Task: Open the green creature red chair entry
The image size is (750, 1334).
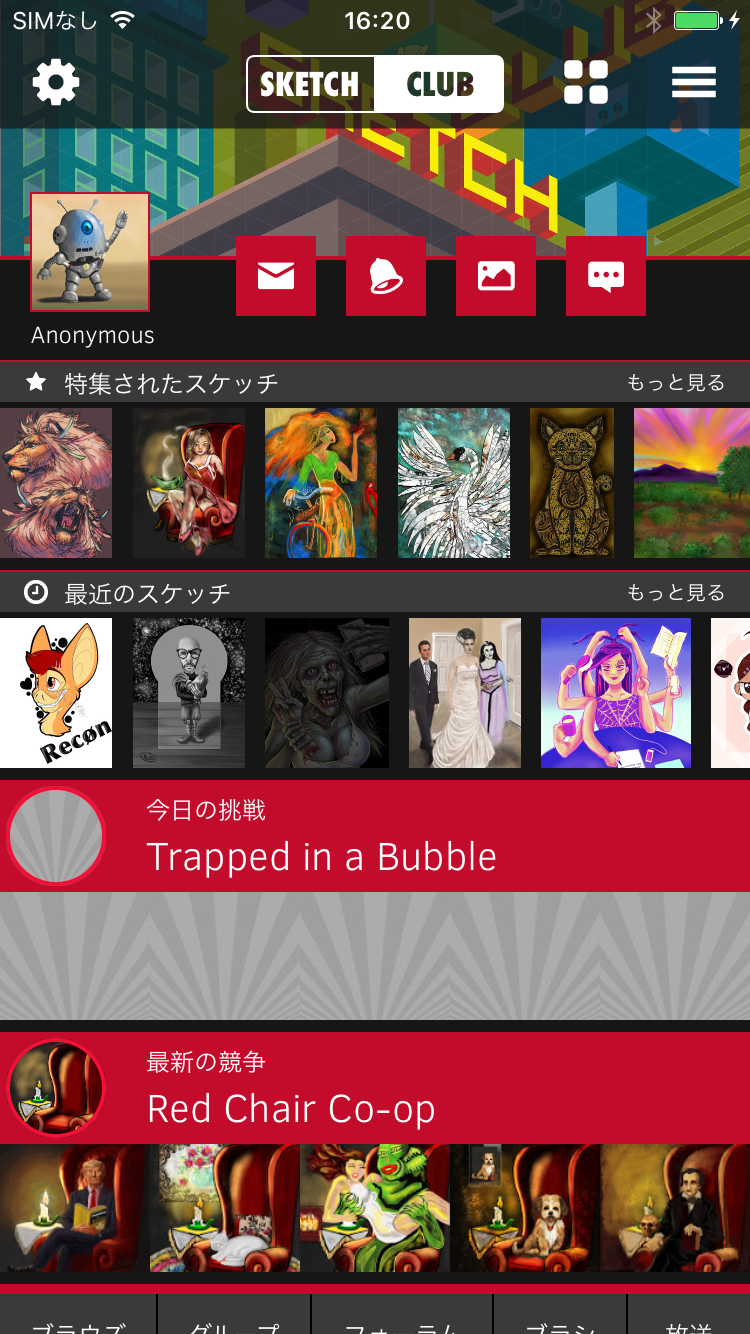Action: pyautogui.click(x=375, y=1208)
